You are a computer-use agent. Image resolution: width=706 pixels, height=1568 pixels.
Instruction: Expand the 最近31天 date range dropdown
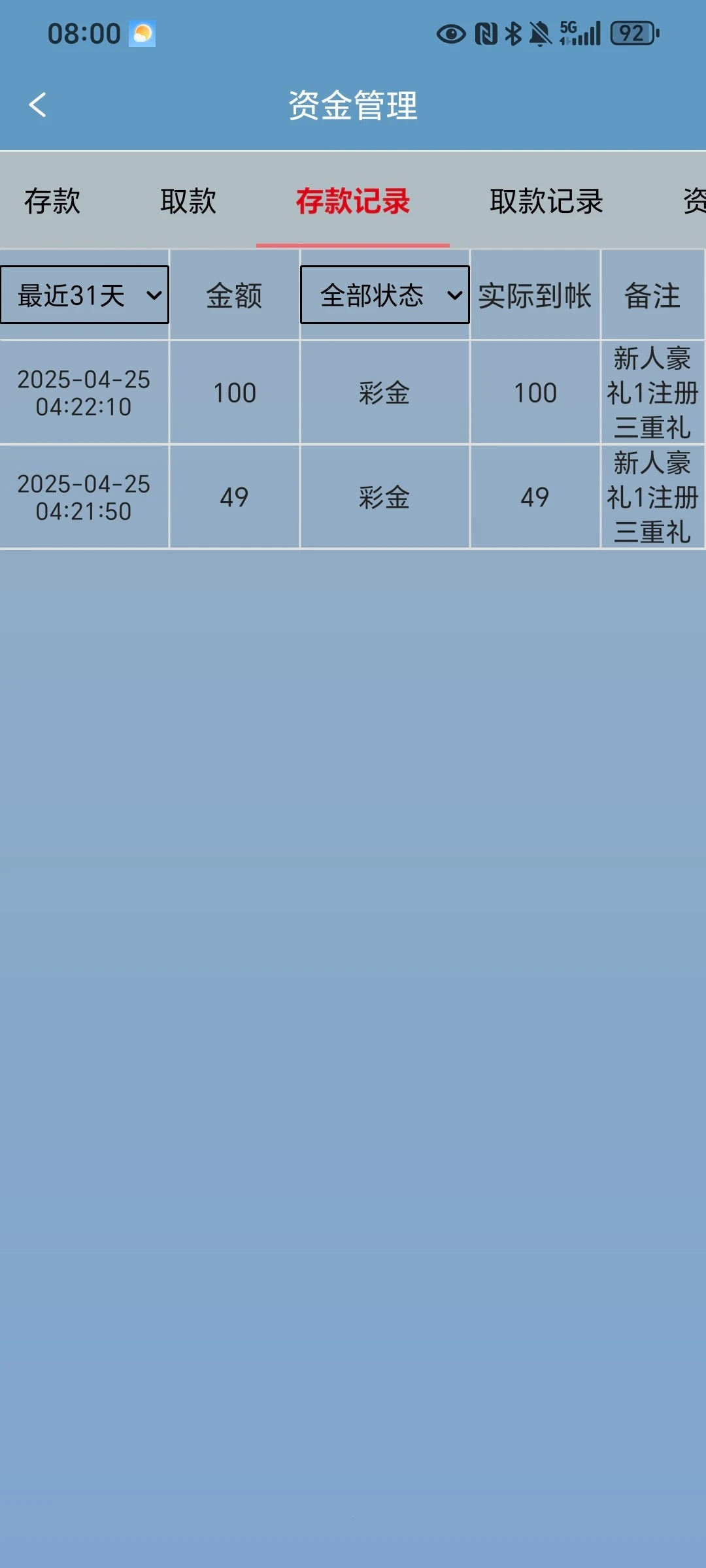pyautogui.click(x=84, y=295)
